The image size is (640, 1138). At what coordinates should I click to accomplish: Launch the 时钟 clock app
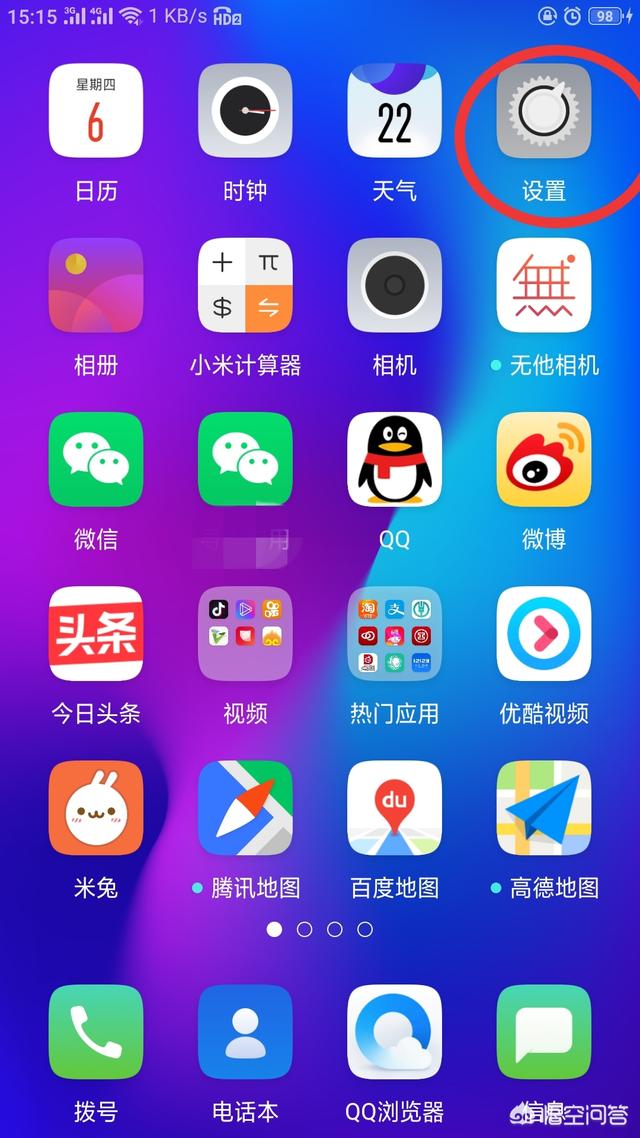245,111
